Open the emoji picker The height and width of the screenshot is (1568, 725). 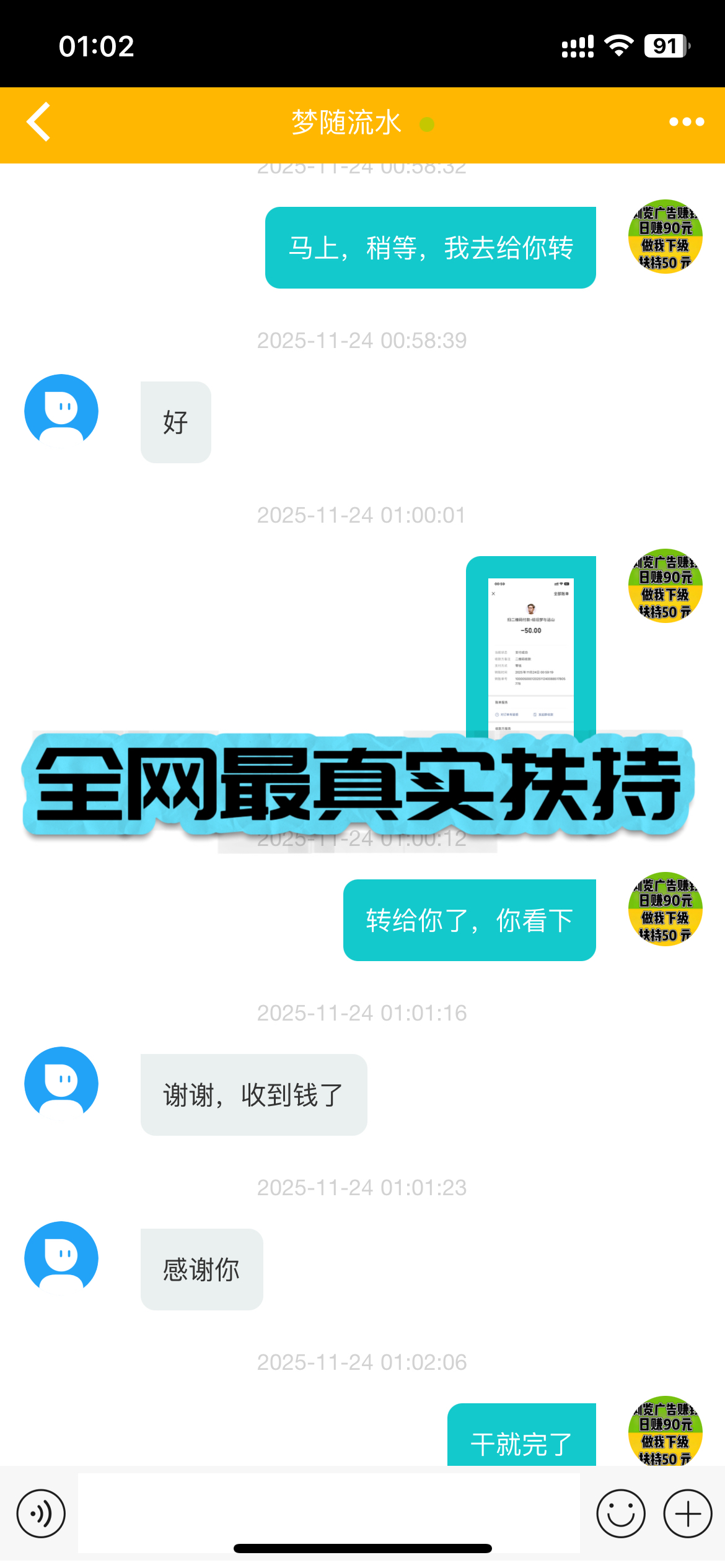pyautogui.click(x=620, y=1514)
